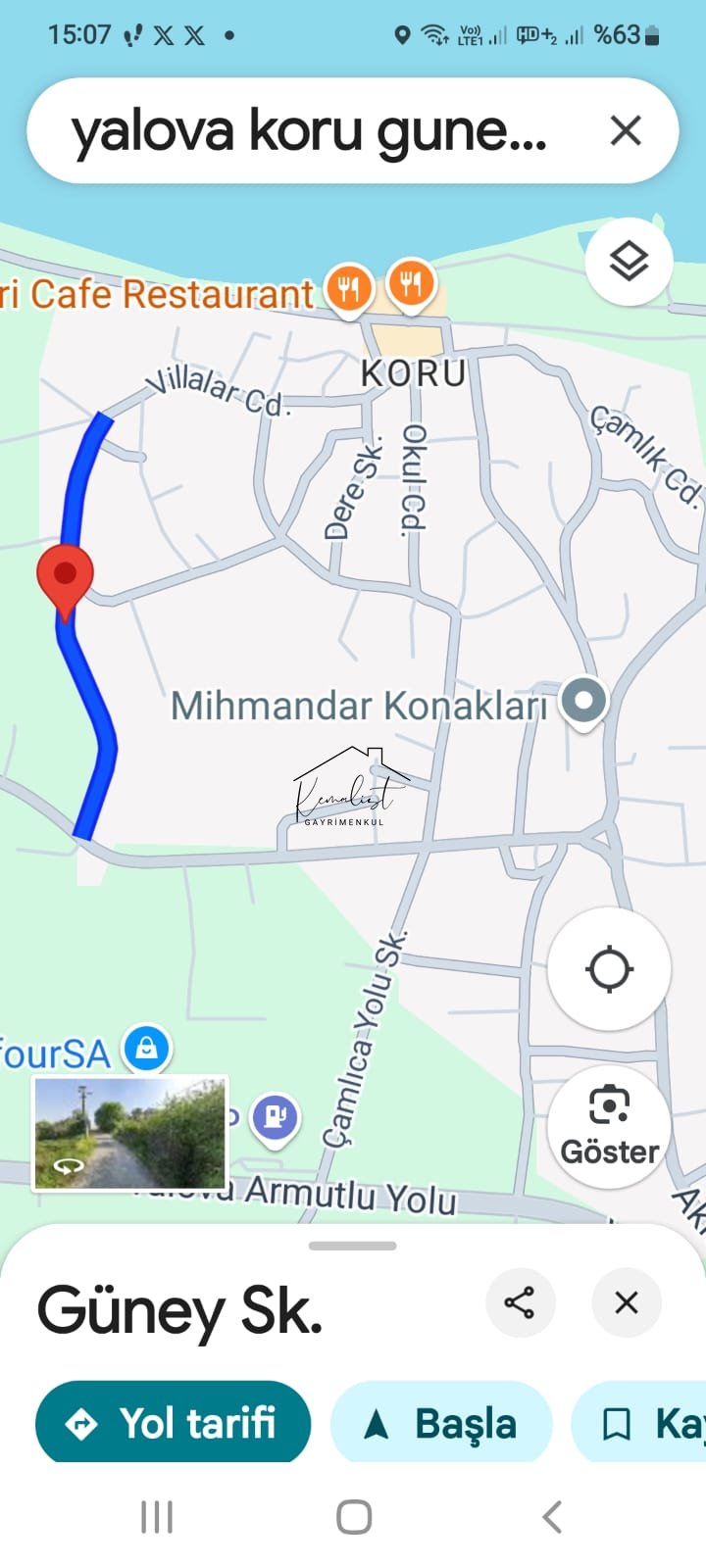
Task: Open the FourSA shopping marker
Action: coord(147,1049)
